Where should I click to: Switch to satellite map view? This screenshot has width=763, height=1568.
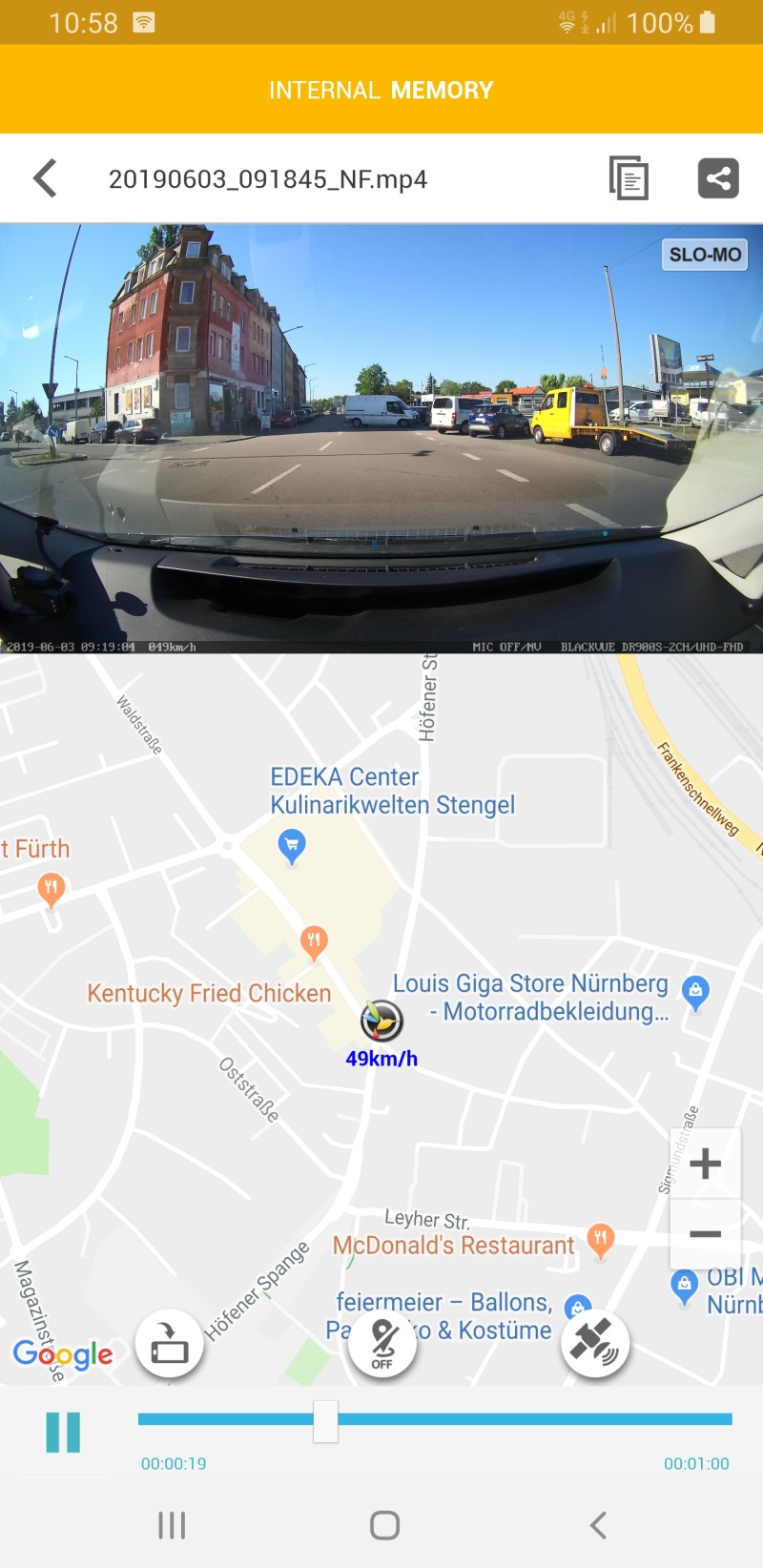tap(595, 1346)
